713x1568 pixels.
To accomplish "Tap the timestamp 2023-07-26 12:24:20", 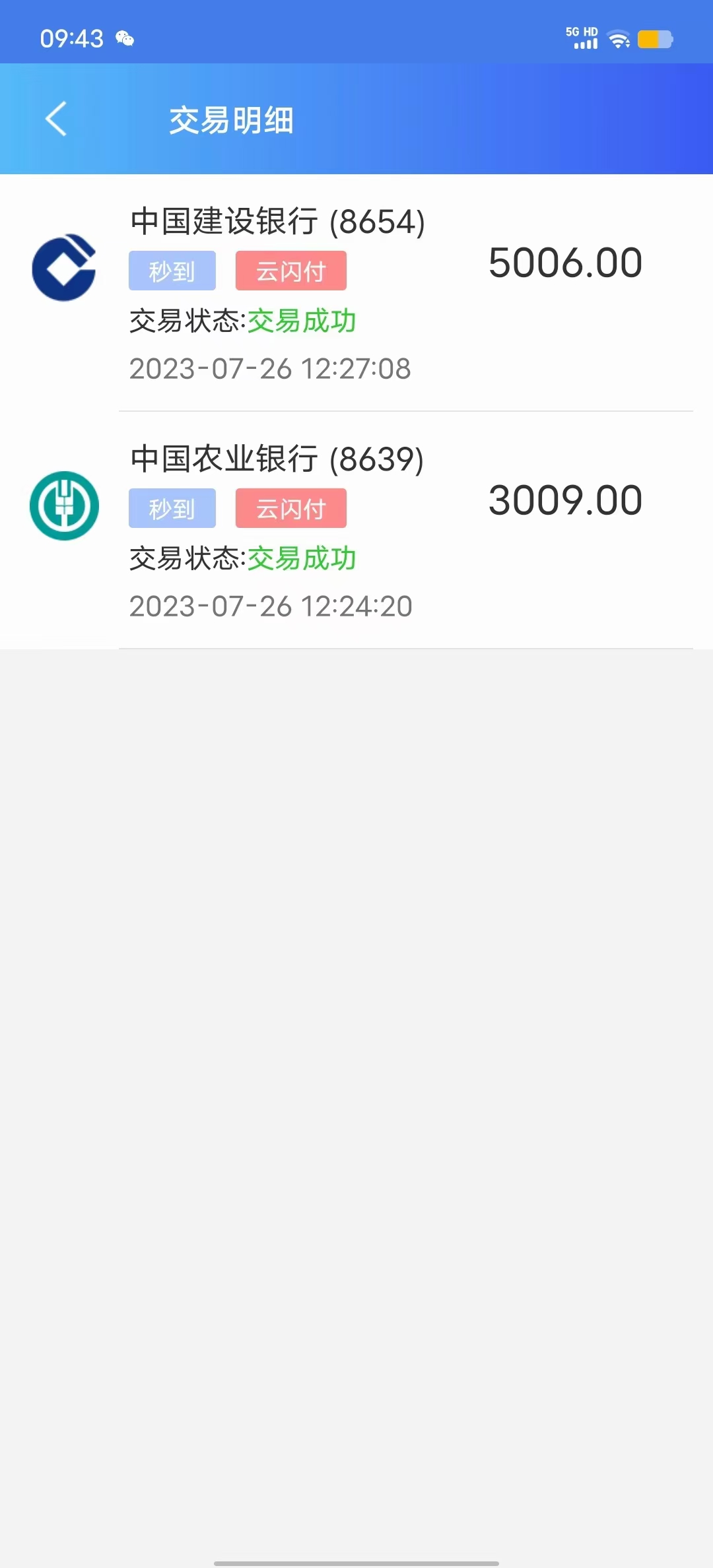I will (271, 604).
